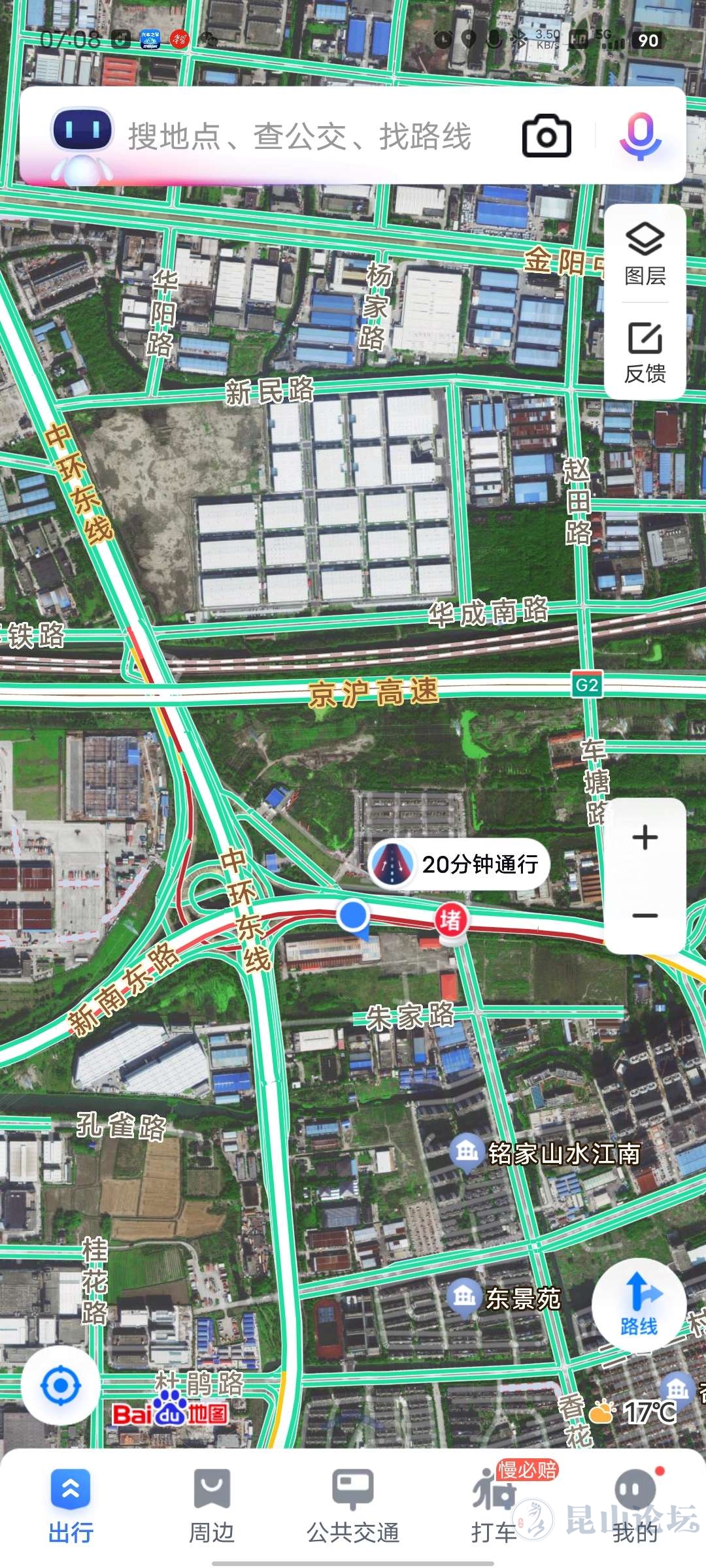The height and width of the screenshot is (1568, 706).
Task: Open the 反馈 feedback button
Action: click(645, 352)
